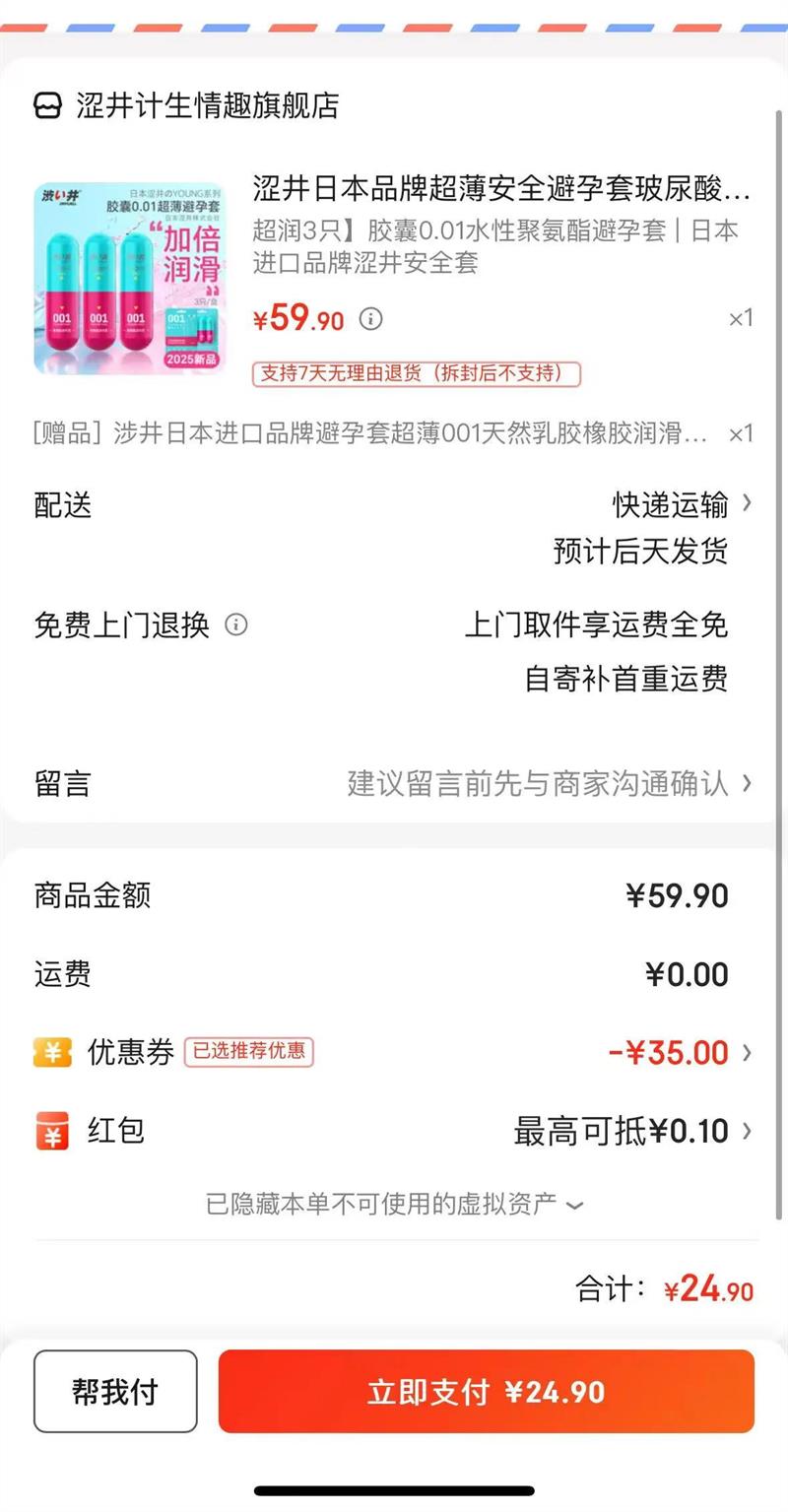This screenshot has width=788, height=1512.
Task: Open the 优惠券 coupon selection row
Action: (394, 1052)
